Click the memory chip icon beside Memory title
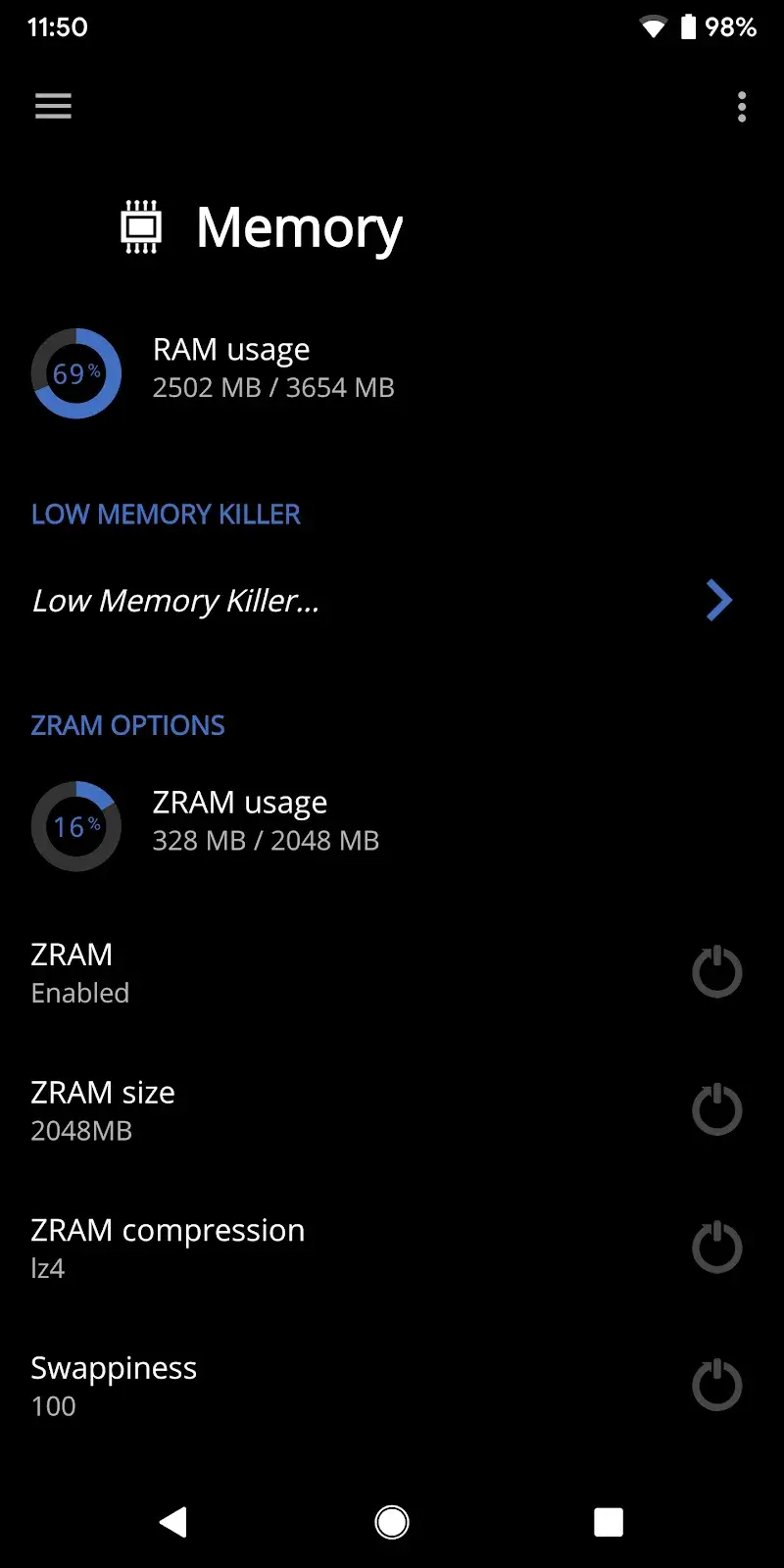Image resolution: width=784 pixels, height=1568 pixels. (x=141, y=226)
